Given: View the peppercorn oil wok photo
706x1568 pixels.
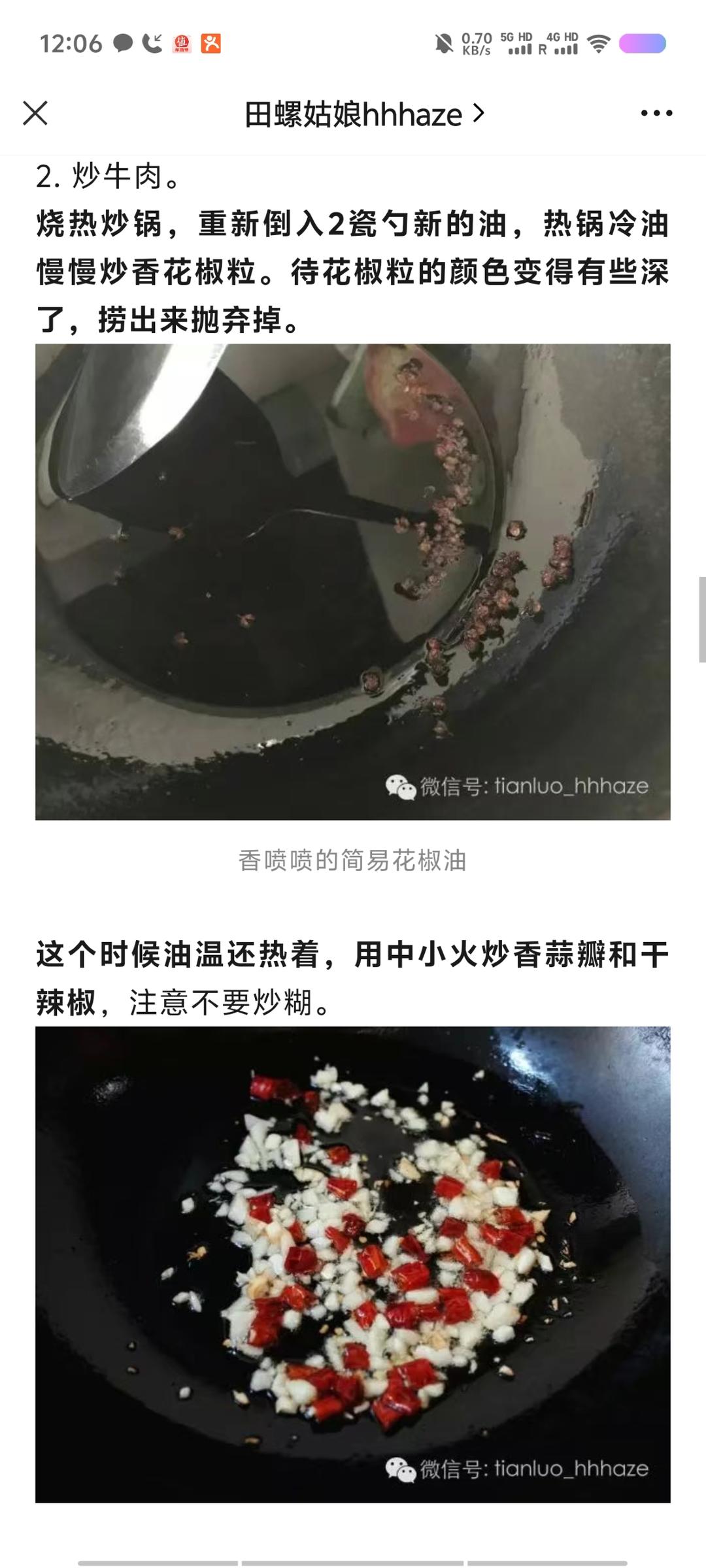Looking at the screenshot, I should pos(353,581).
